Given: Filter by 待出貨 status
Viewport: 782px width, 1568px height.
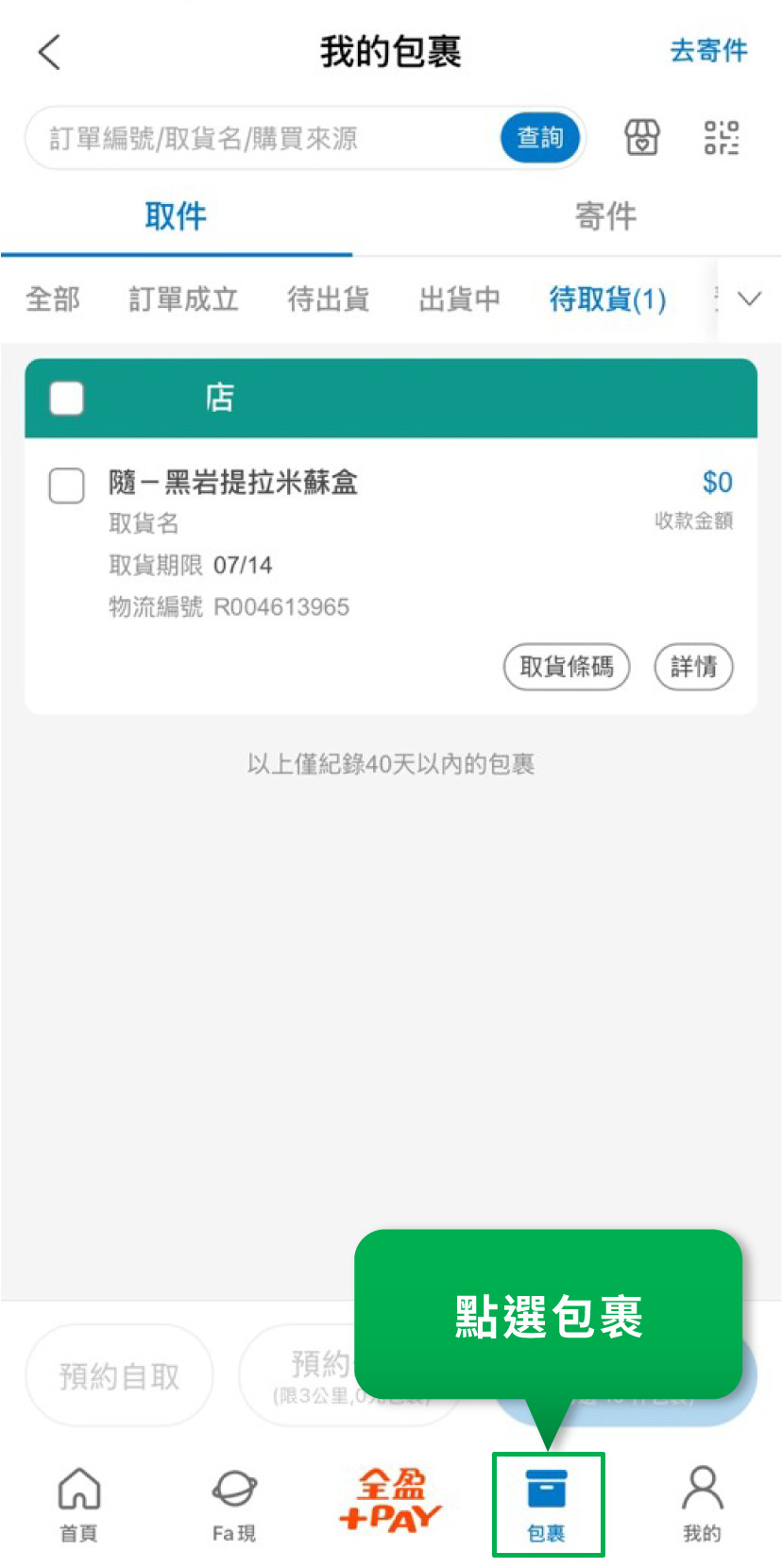Looking at the screenshot, I should [x=328, y=299].
